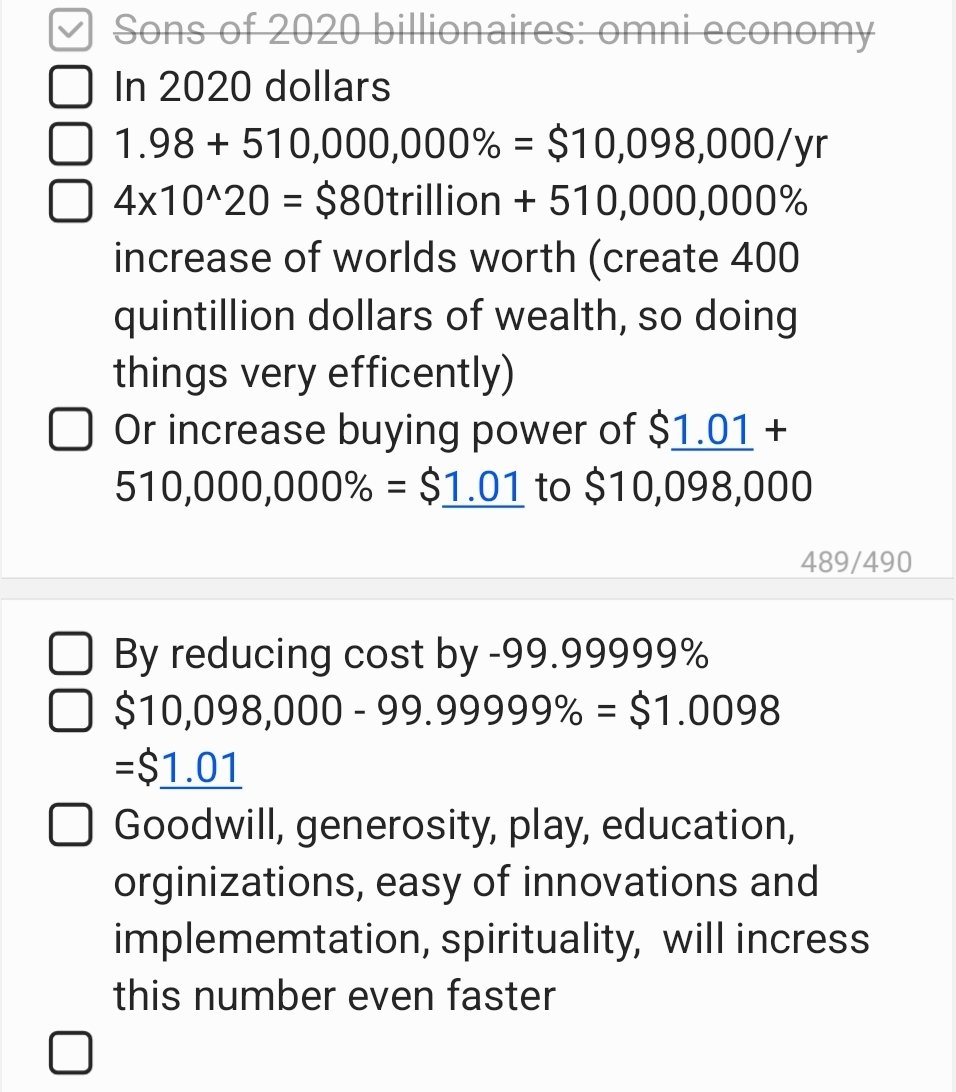Check off 'Or increase buying power' item

(x=70, y=429)
